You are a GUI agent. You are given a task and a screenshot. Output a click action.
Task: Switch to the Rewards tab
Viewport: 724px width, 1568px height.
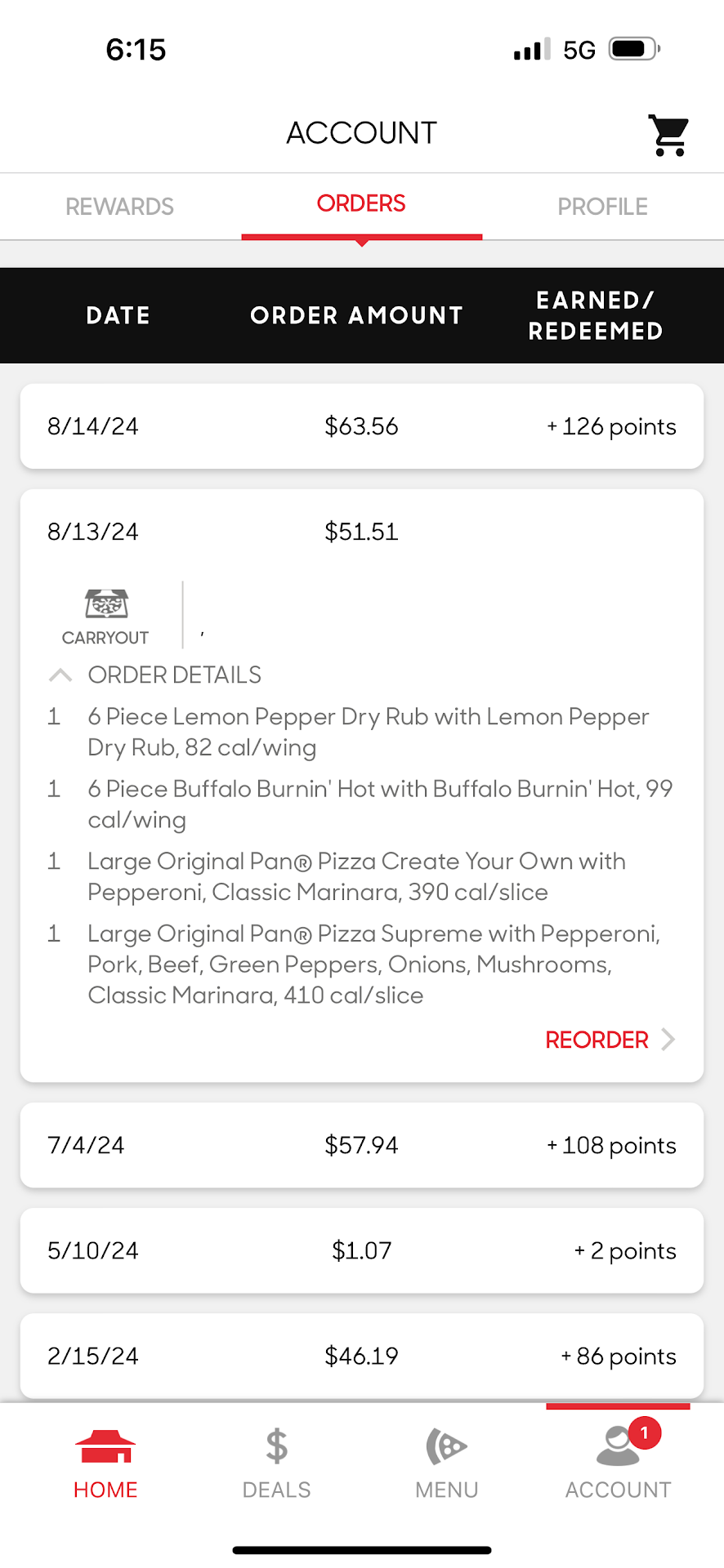coord(119,207)
